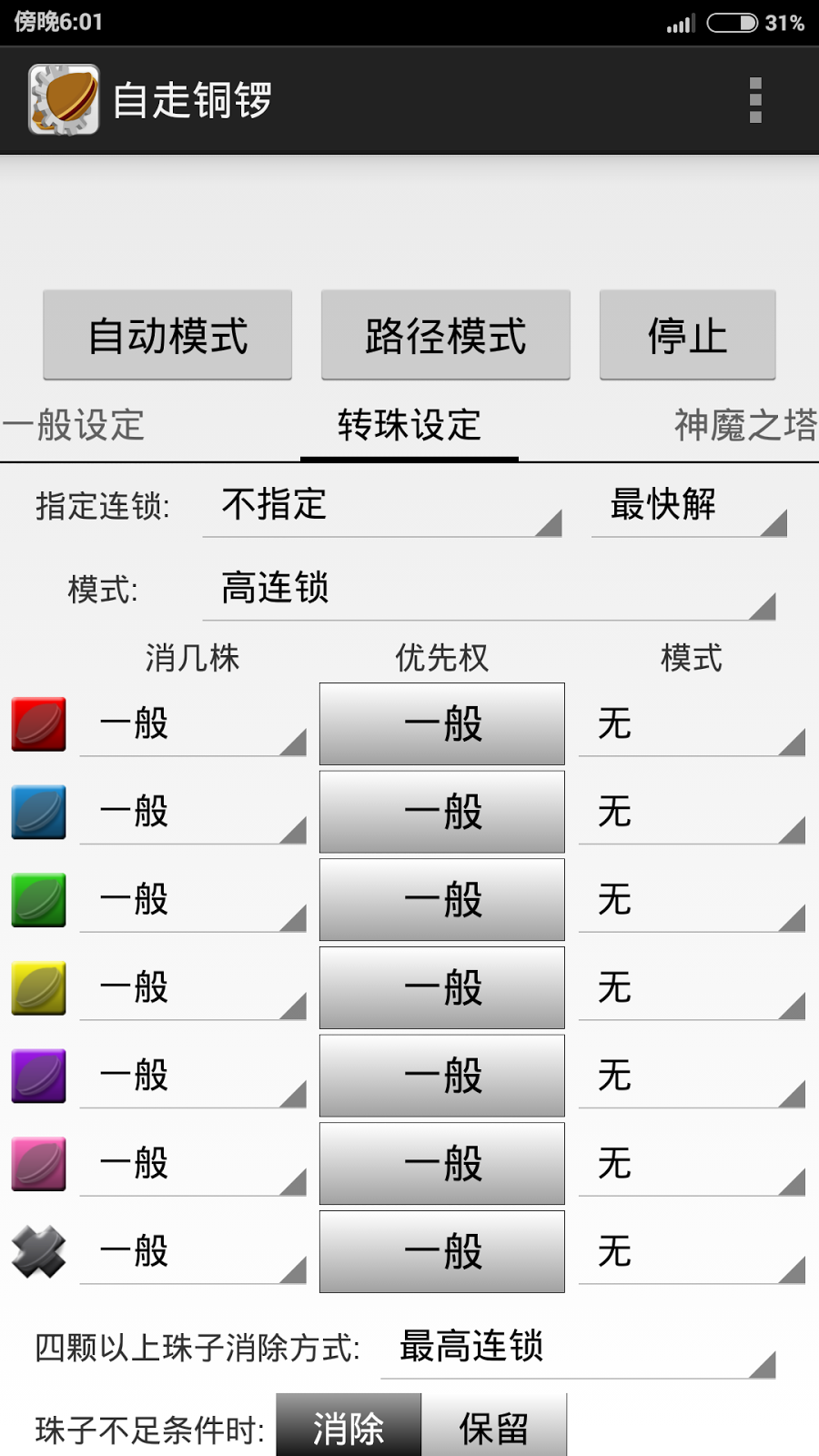
Task: Switch to the 一般设定 tab
Action: pos(75,425)
